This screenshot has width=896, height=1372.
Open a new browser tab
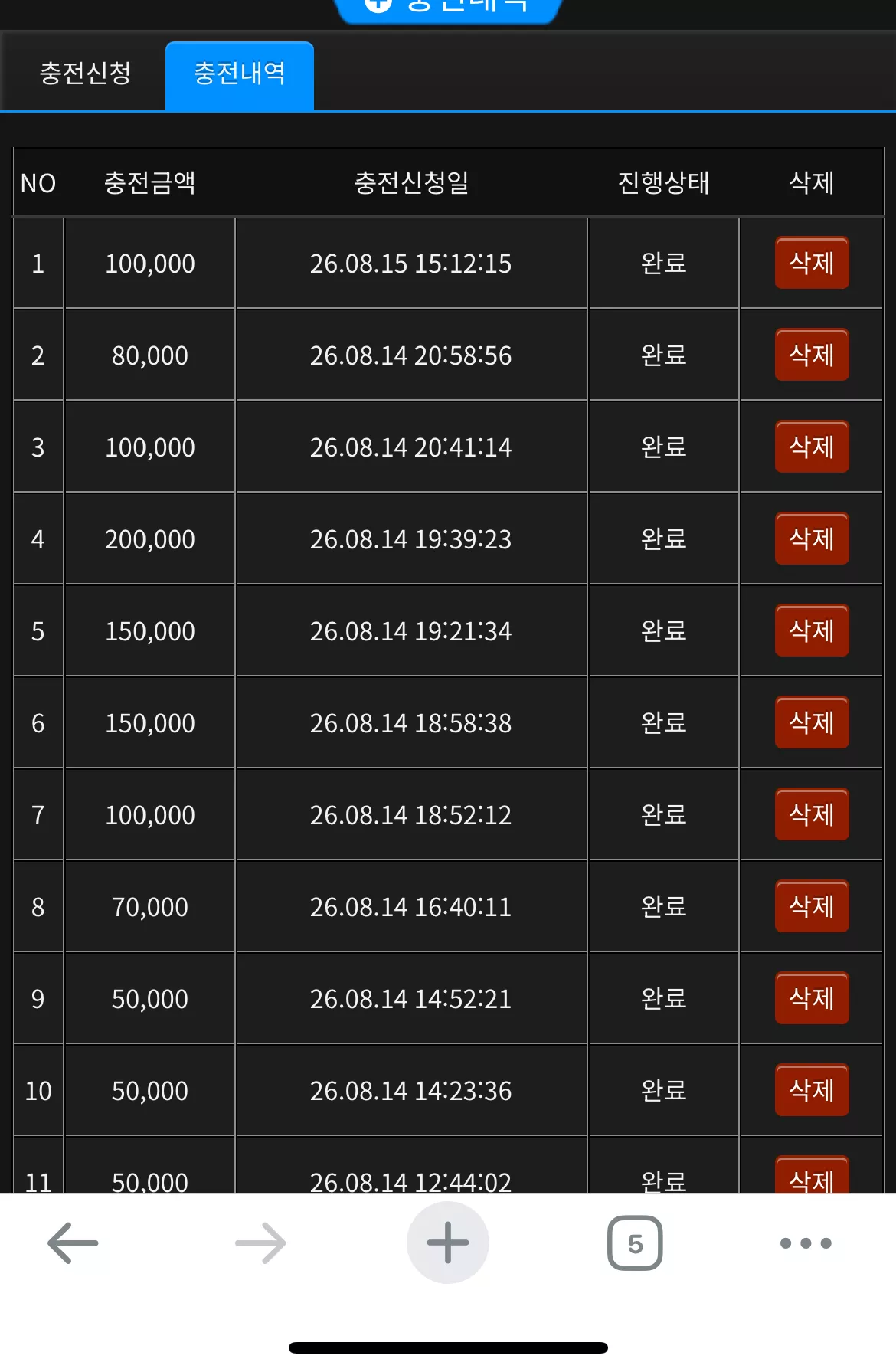448,1243
